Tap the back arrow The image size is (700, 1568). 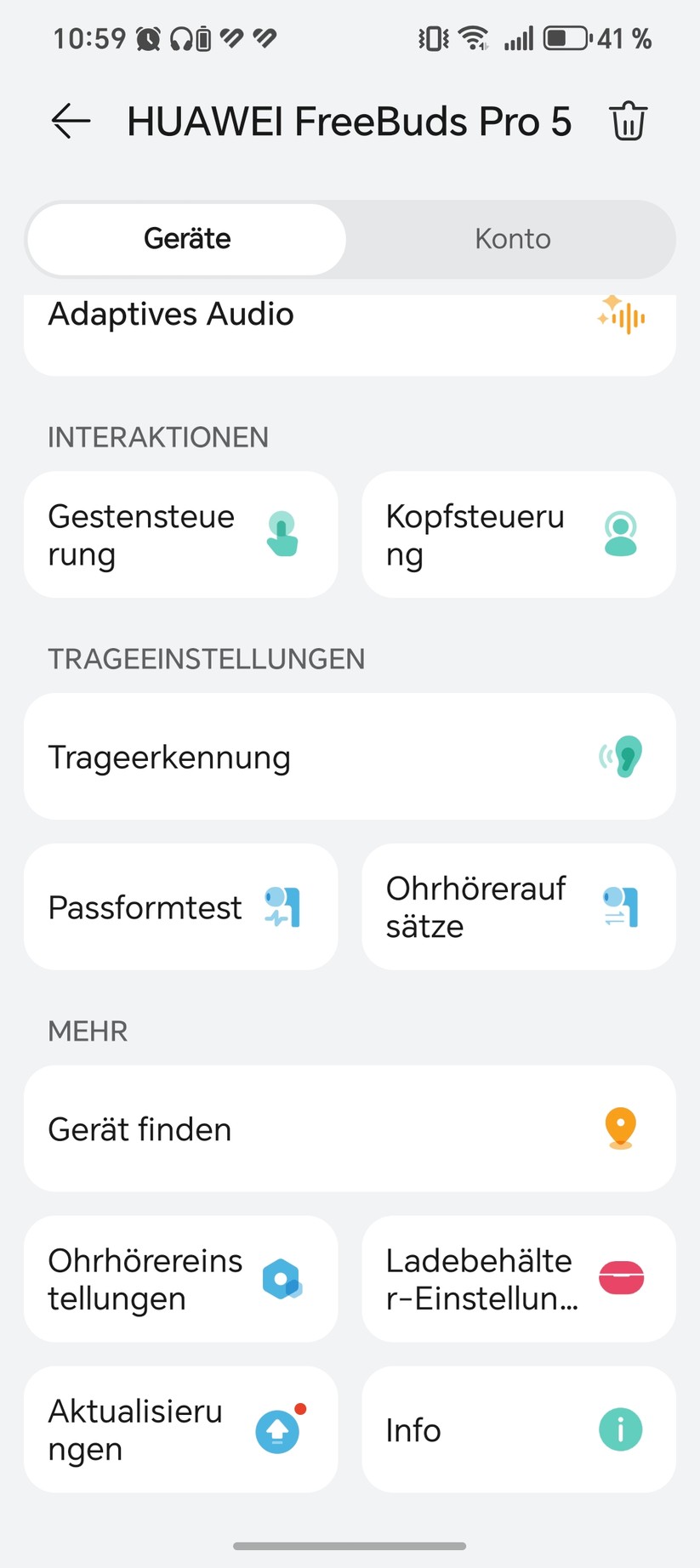70,121
